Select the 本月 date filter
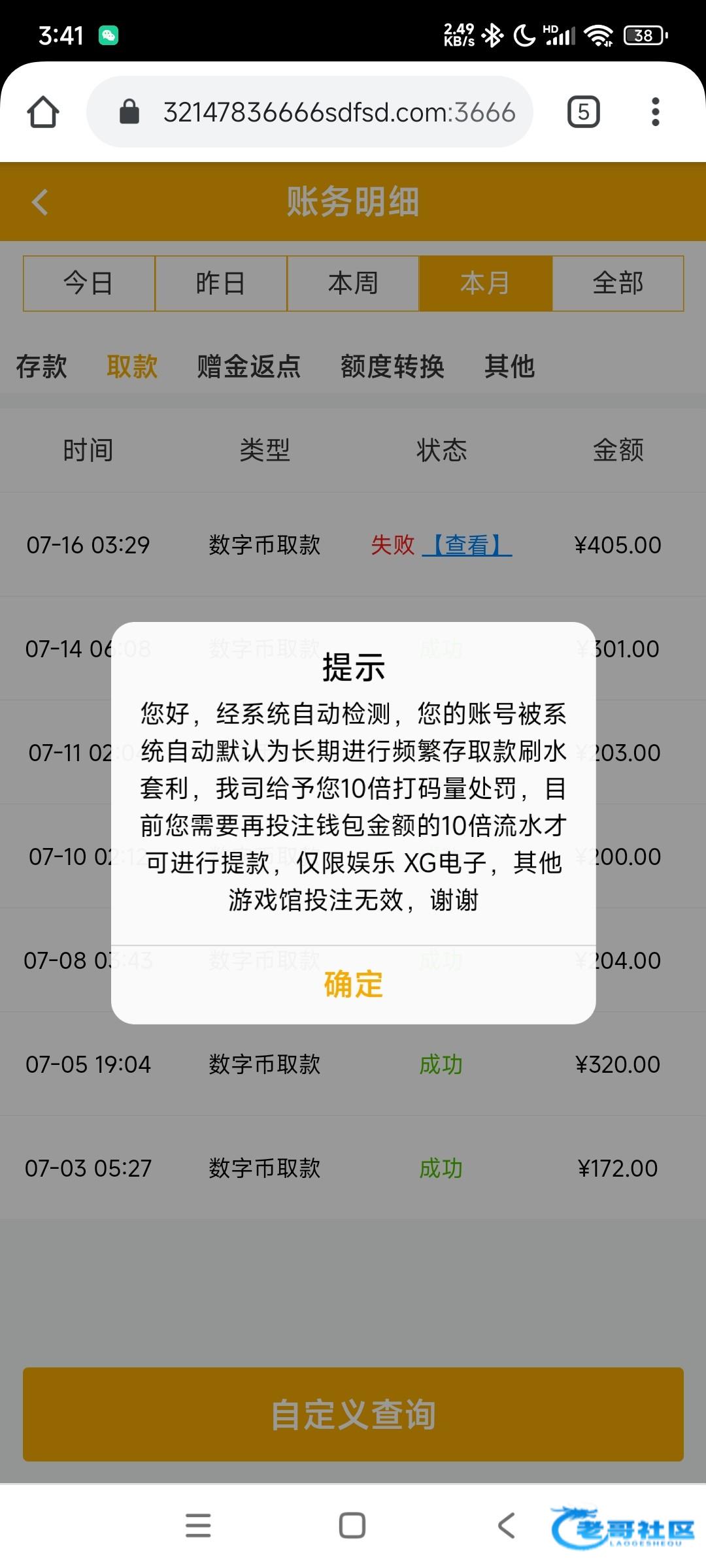 tap(485, 284)
